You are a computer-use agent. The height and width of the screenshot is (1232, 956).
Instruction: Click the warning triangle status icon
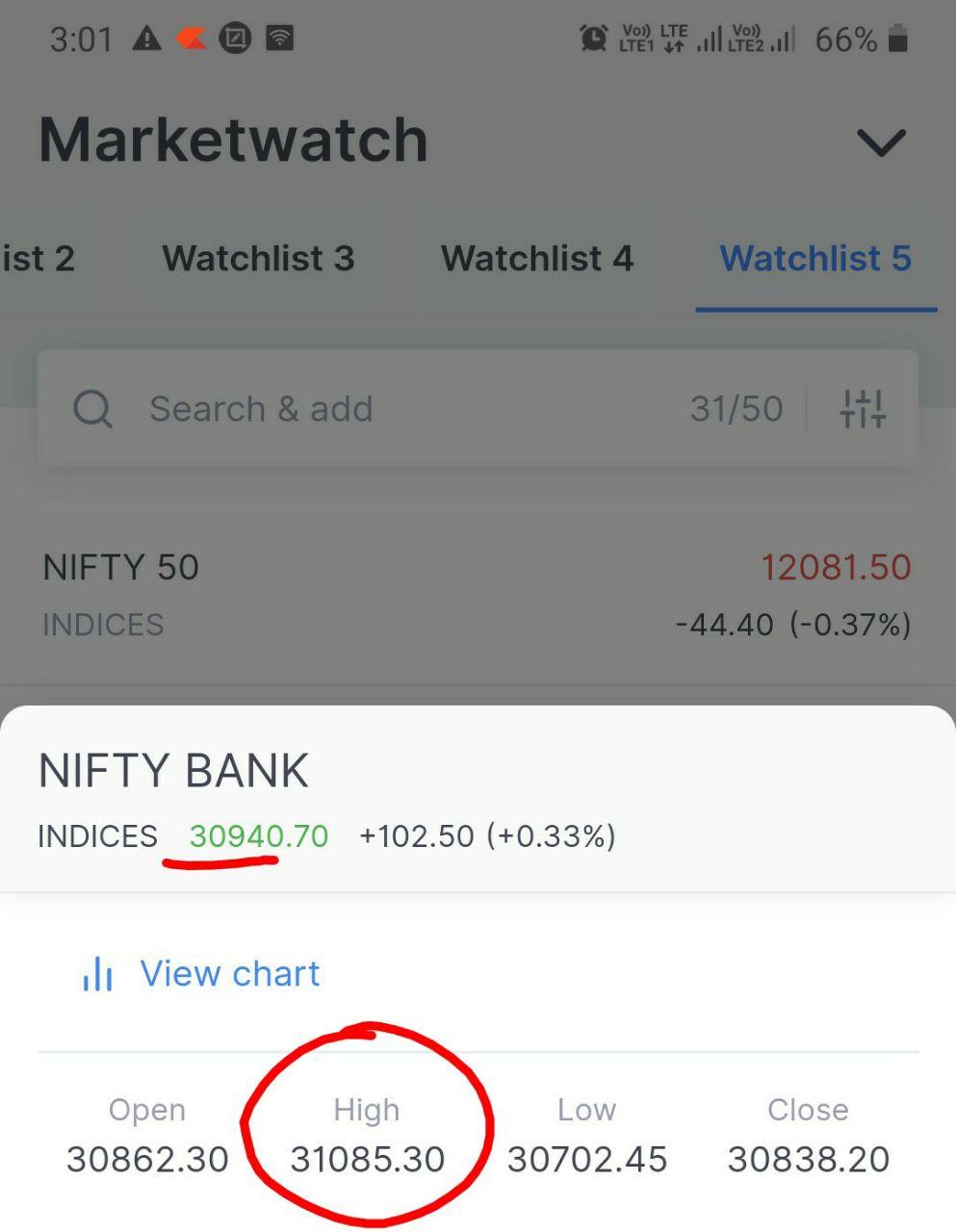pos(146,38)
